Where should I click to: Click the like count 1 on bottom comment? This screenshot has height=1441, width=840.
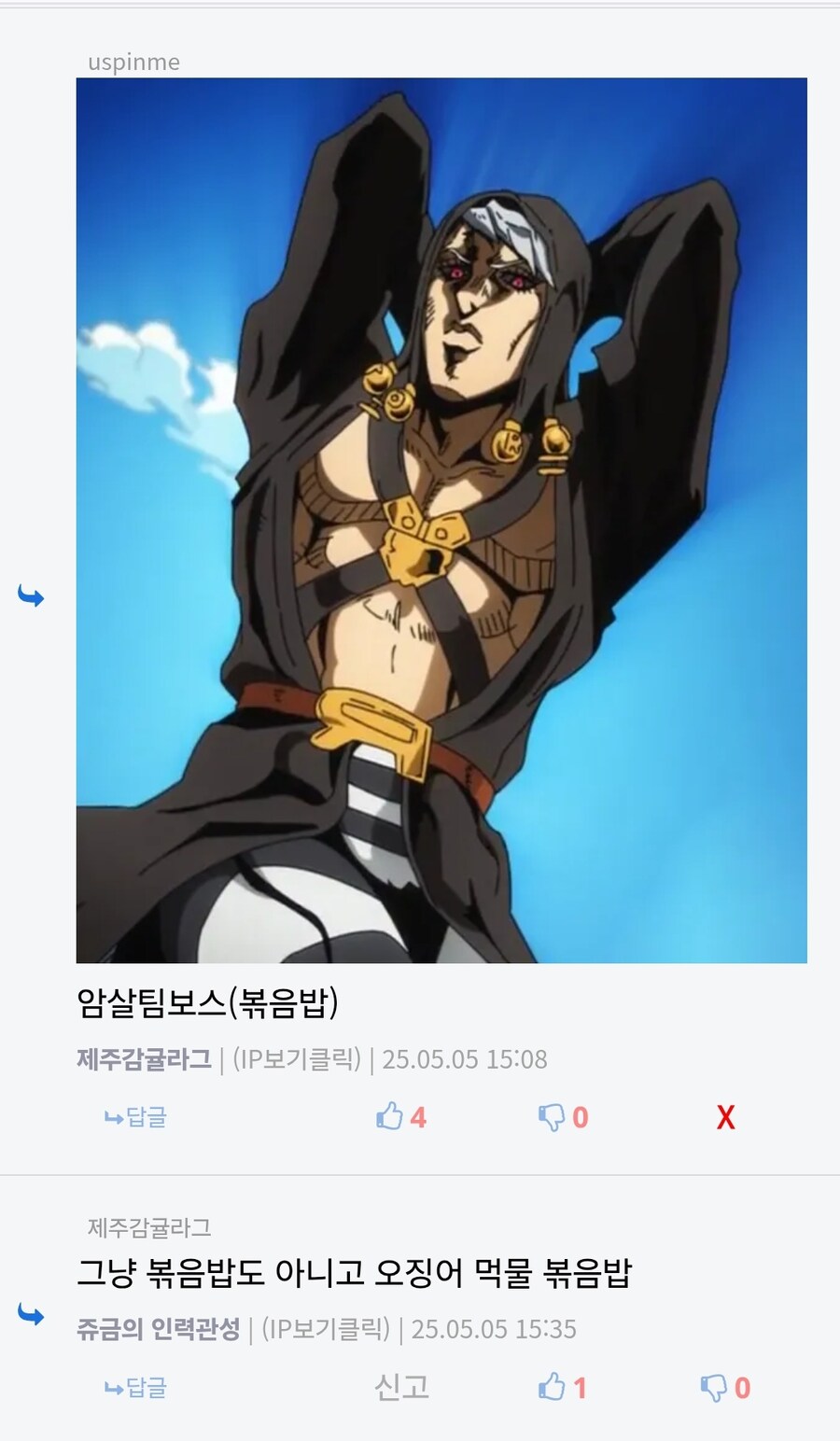(580, 1387)
